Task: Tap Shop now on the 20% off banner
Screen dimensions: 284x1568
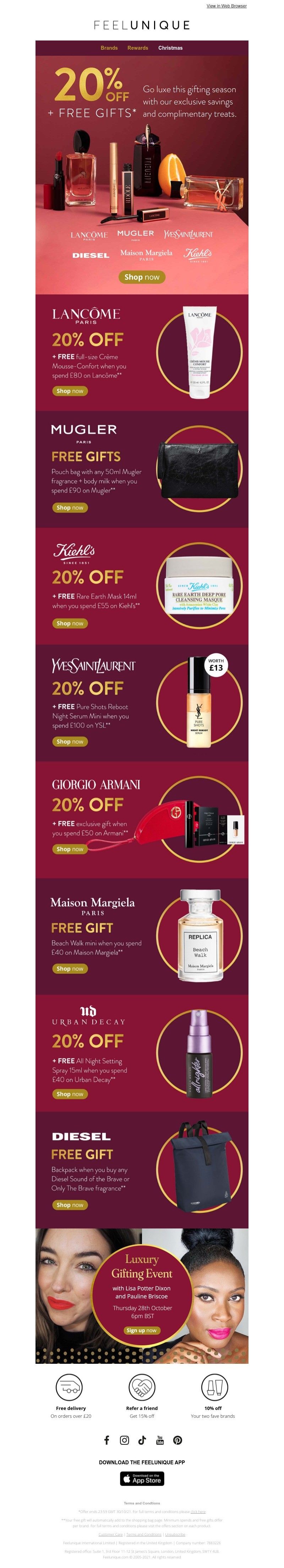Action: pos(142,277)
